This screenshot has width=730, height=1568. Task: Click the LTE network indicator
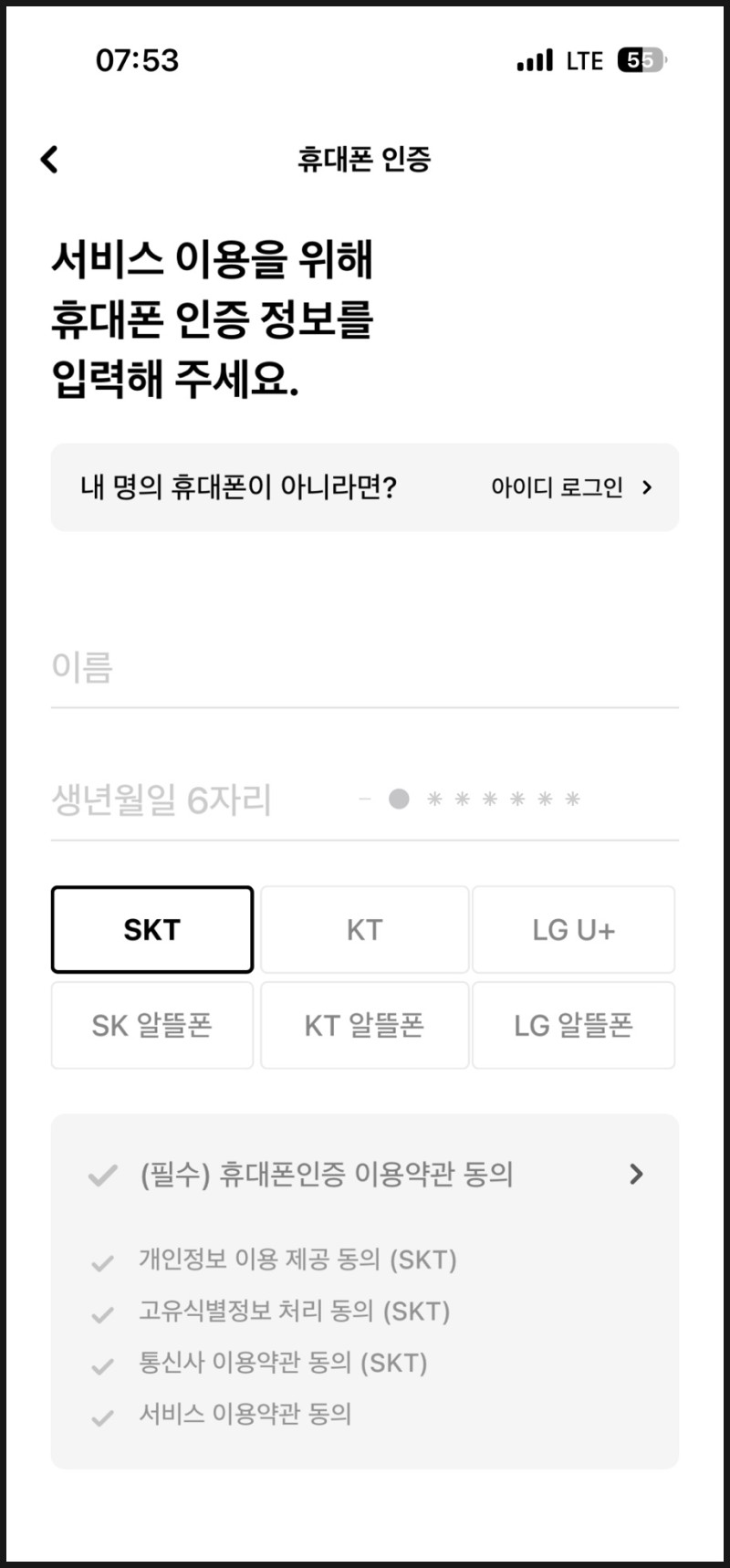tap(584, 60)
